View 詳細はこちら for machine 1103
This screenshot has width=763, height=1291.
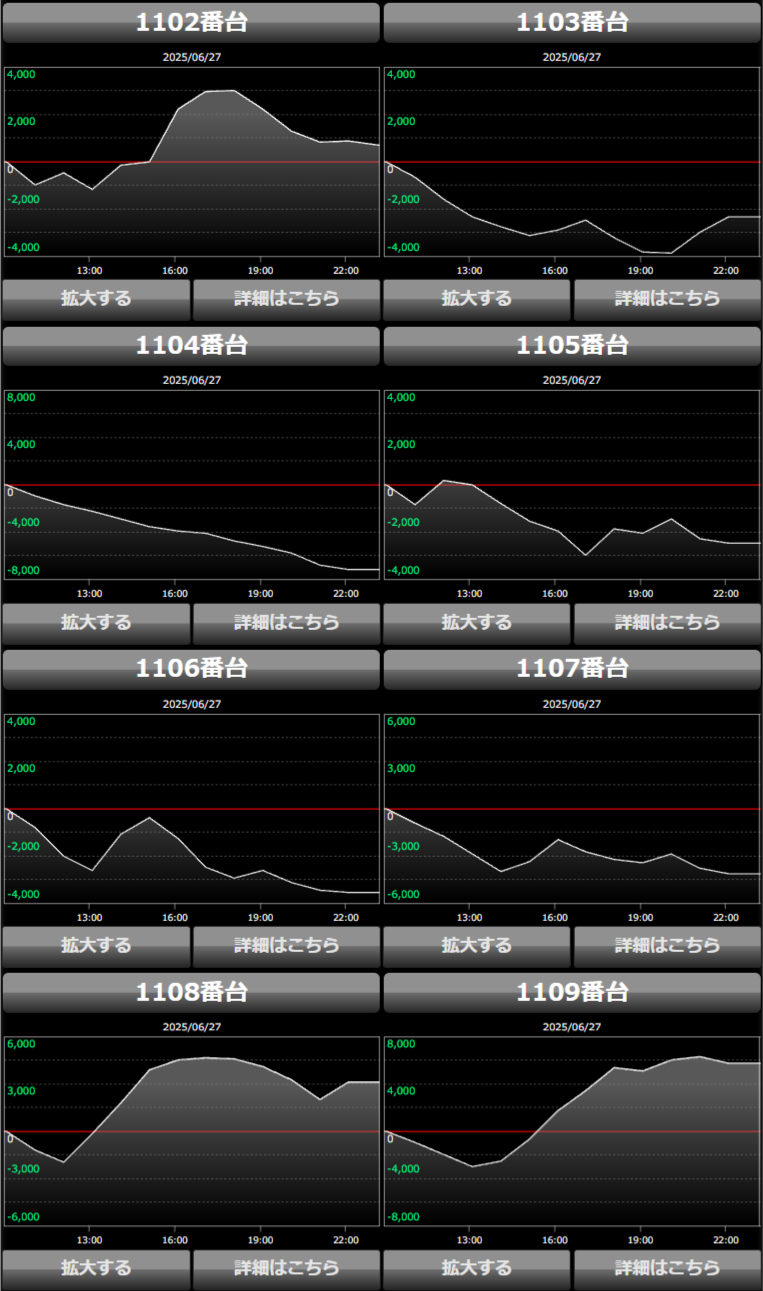coord(668,298)
